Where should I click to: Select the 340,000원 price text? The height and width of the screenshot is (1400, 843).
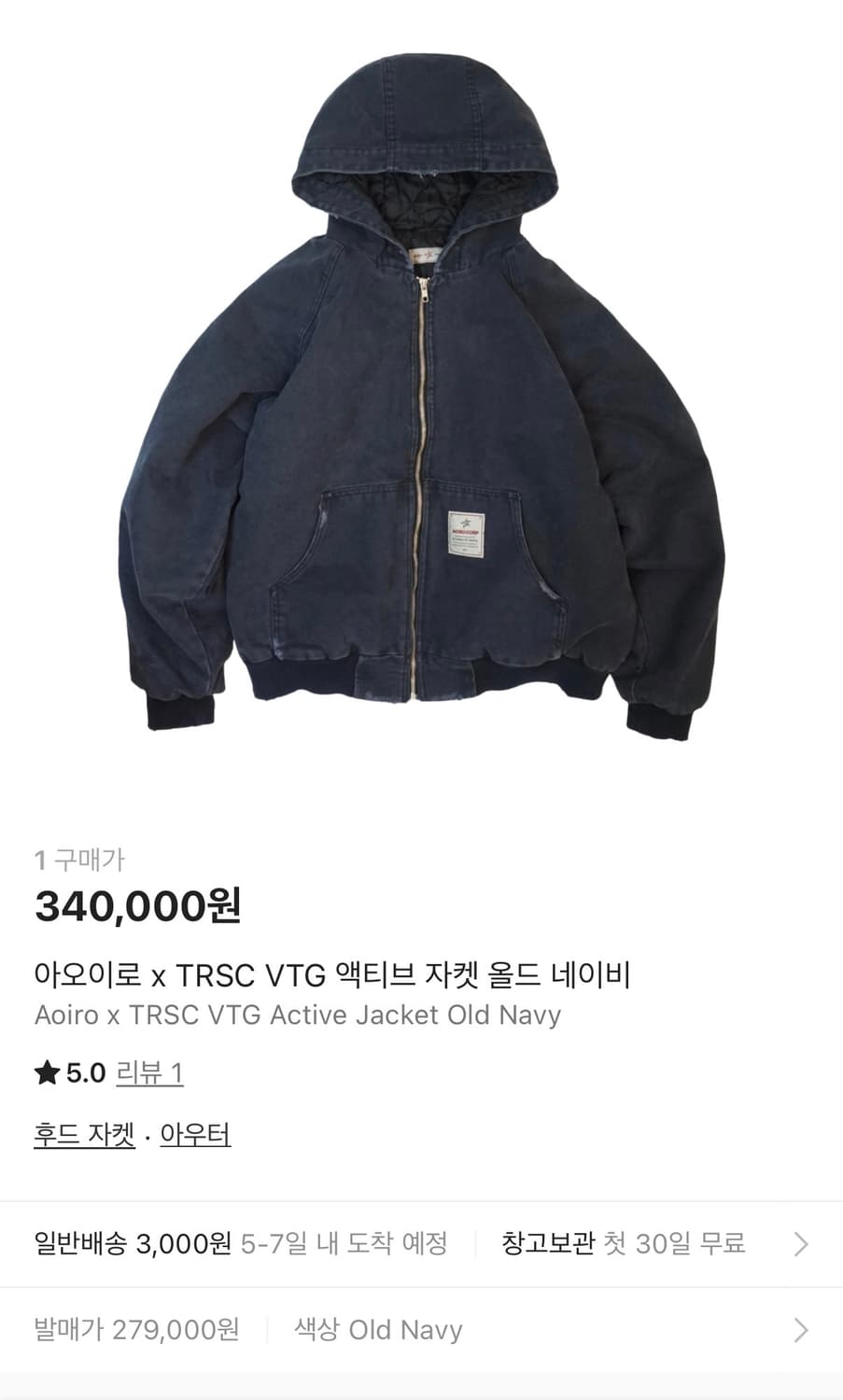point(138,905)
